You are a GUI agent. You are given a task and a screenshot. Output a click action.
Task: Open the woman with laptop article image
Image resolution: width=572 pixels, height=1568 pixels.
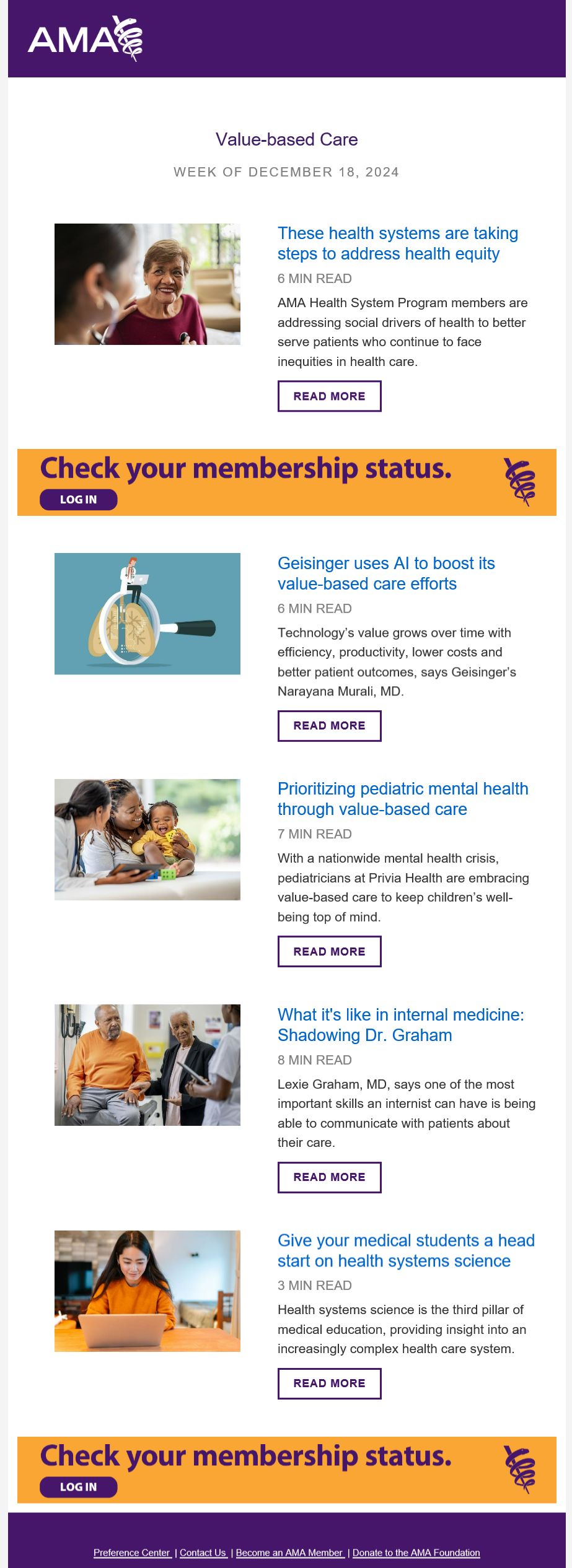[147, 1291]
